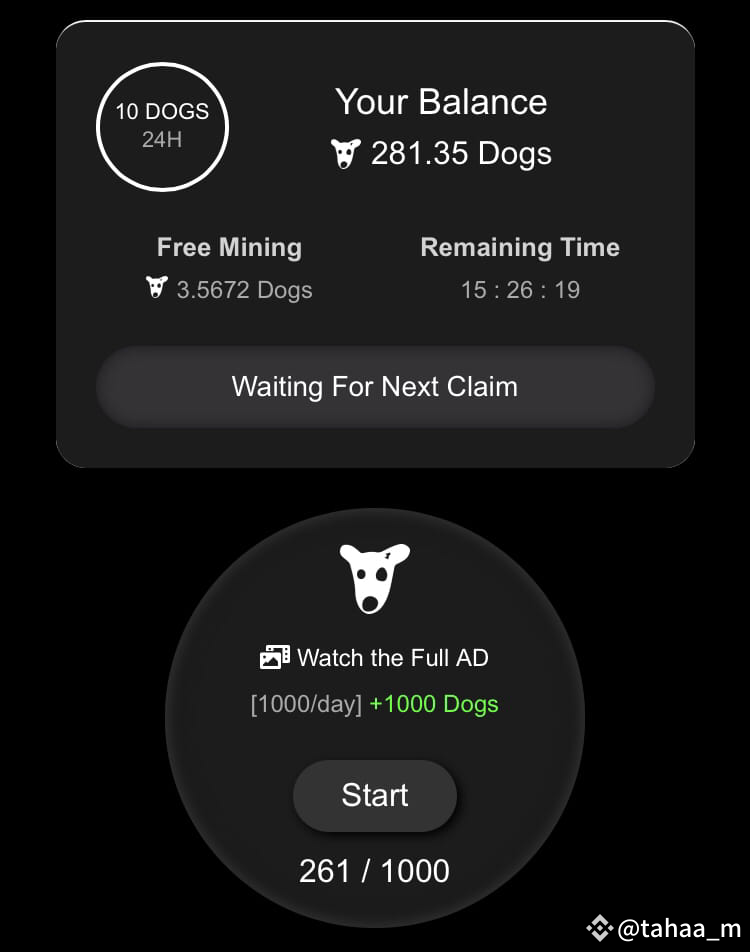The height and width of the screenshot is (952, 750).
Task: Select the 10 DOGS 24H circular badge
Action: coord(162,125)
